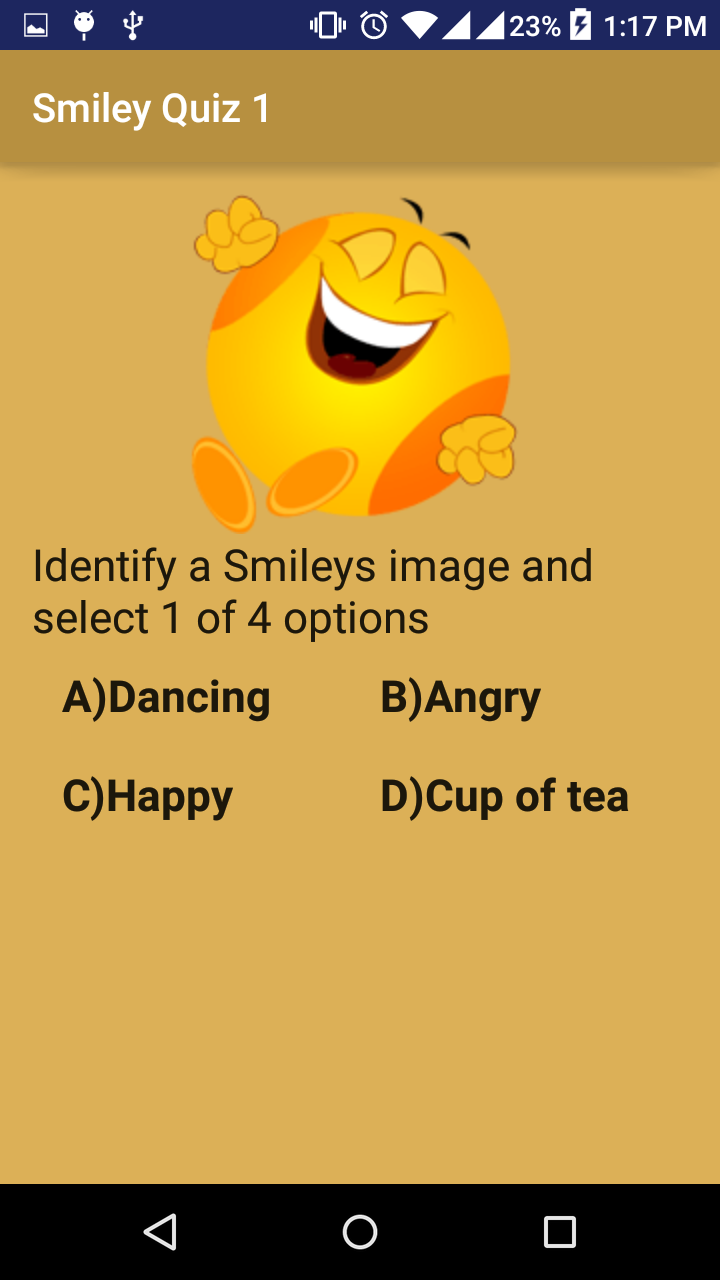Image resolution: width=720 pixels, height=1280 pixels.
Task: Choose the D)Cup of tea option
Action: coord(505,796)
